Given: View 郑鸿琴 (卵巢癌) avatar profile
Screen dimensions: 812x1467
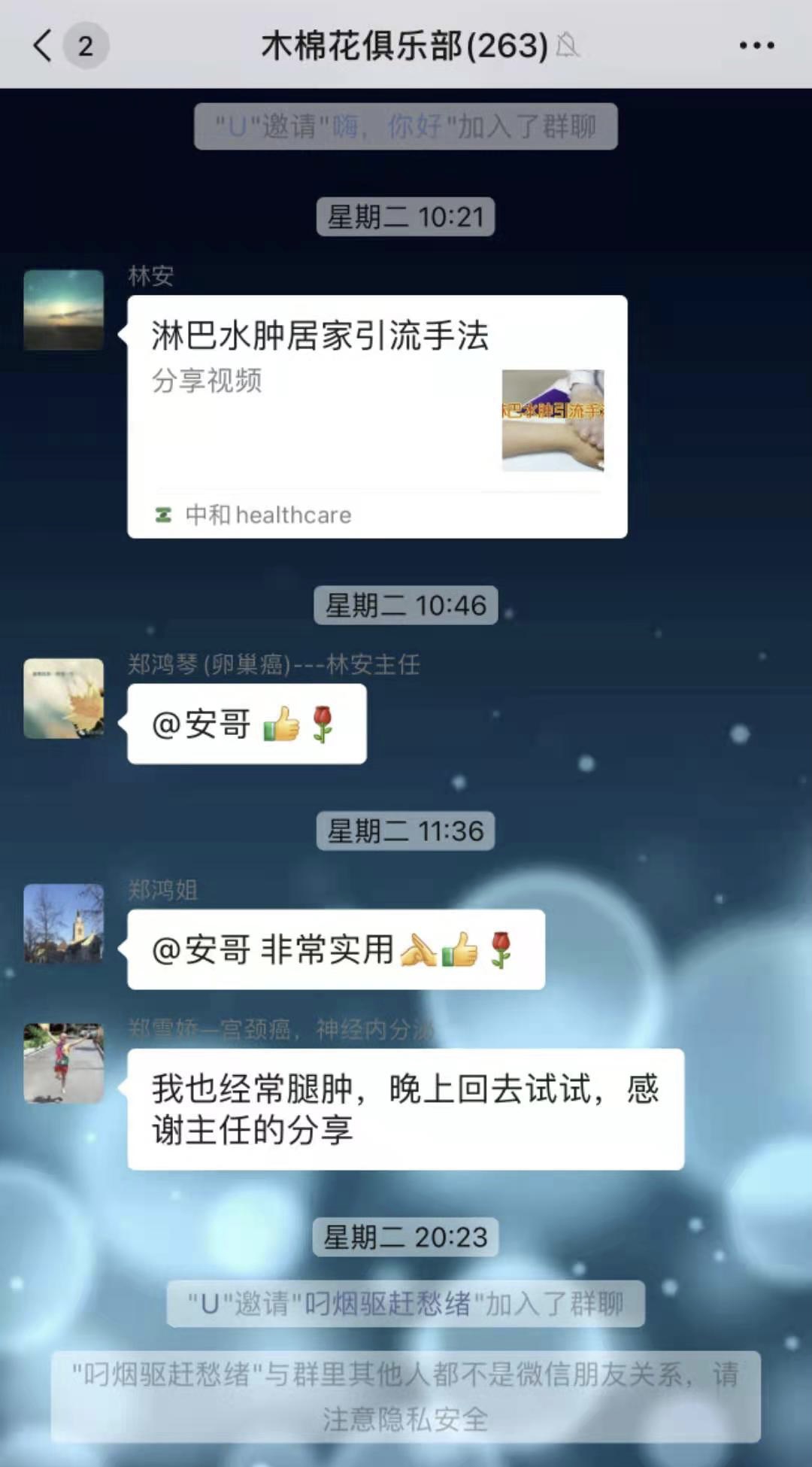Looking at the screenshot, I should 64,698.
